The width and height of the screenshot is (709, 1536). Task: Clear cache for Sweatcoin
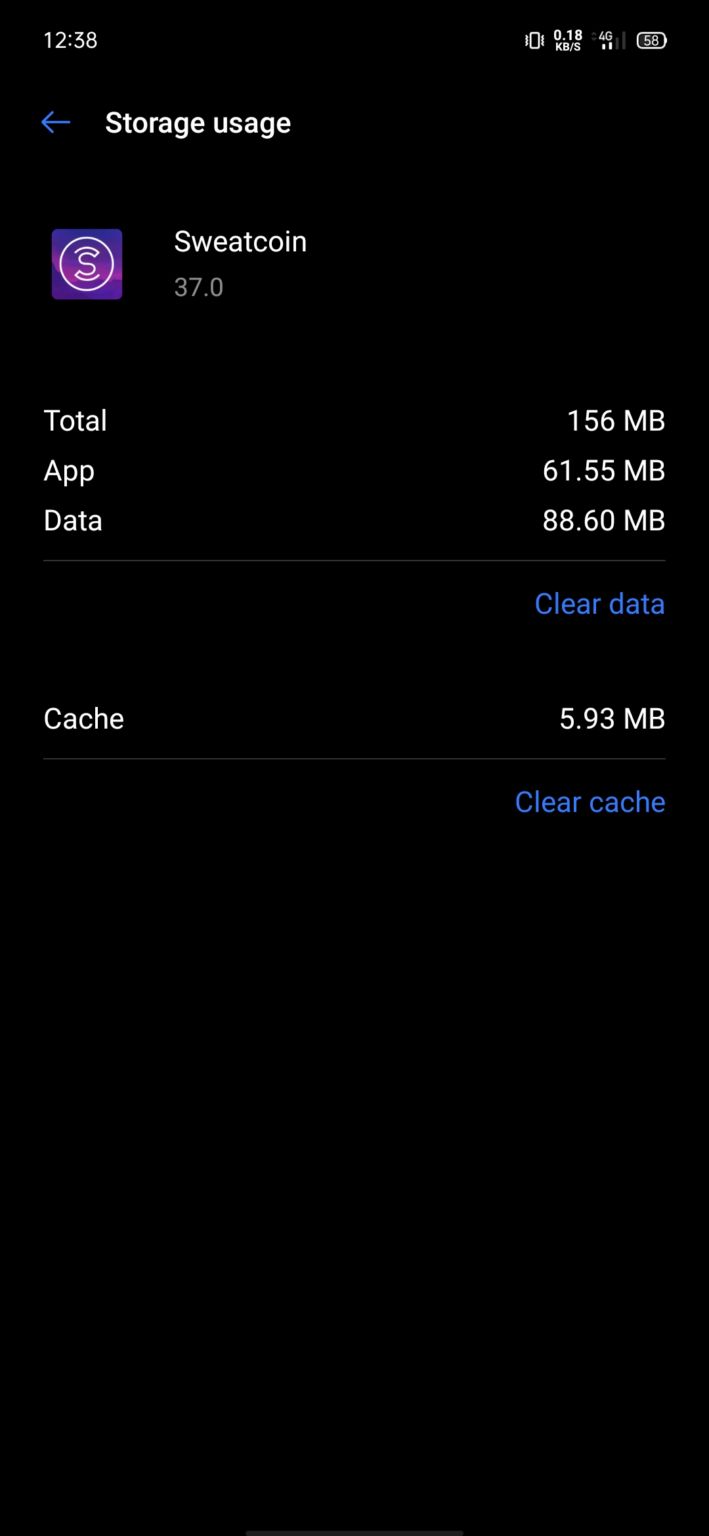point(589,802)
